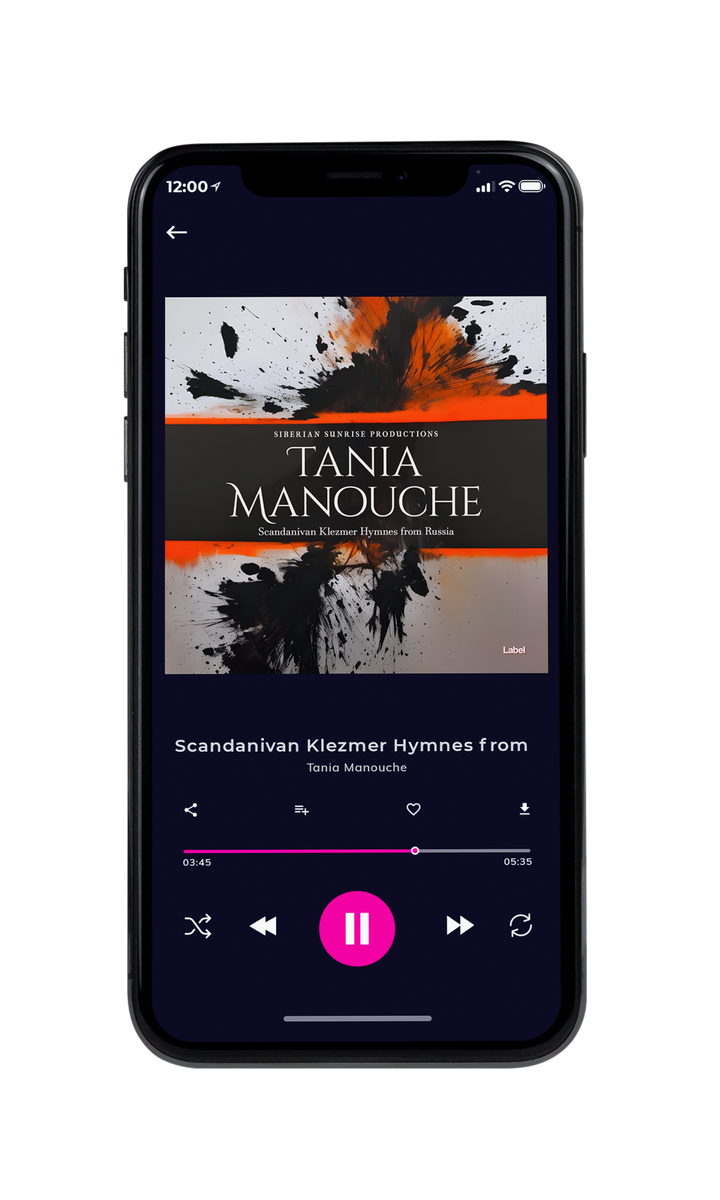Image resolution: width=720 pixels, height=1200 pixels.
Task: Pause the song with the pink button
Action: click(x=357, y=928)
